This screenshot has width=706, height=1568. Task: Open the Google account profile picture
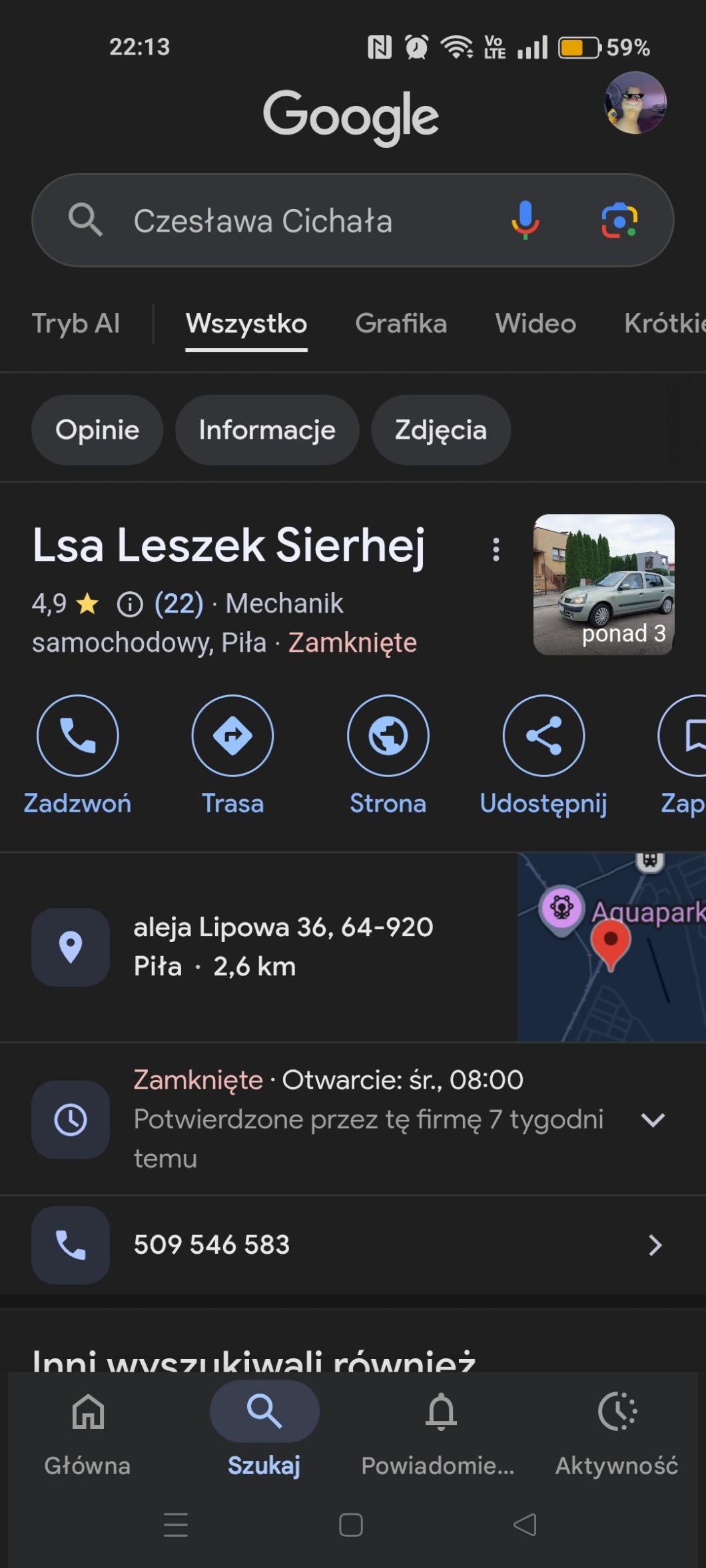[x=635, y=103]
